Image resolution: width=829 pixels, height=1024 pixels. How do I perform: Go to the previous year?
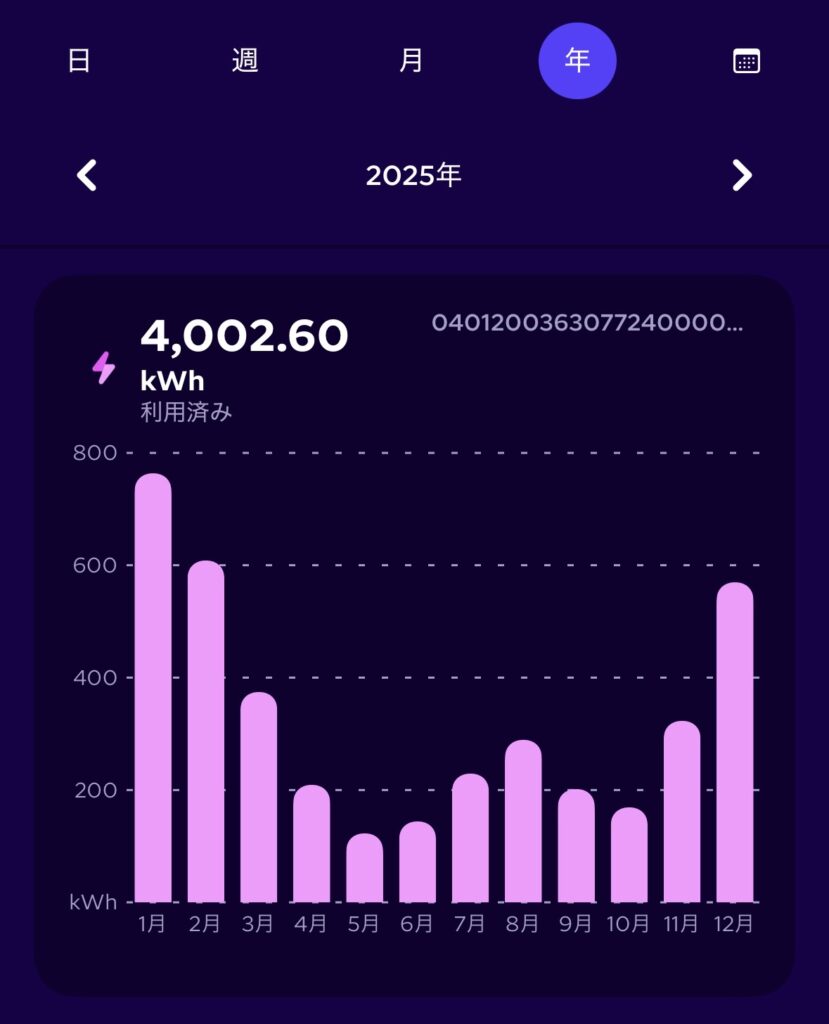coord(87,176)
